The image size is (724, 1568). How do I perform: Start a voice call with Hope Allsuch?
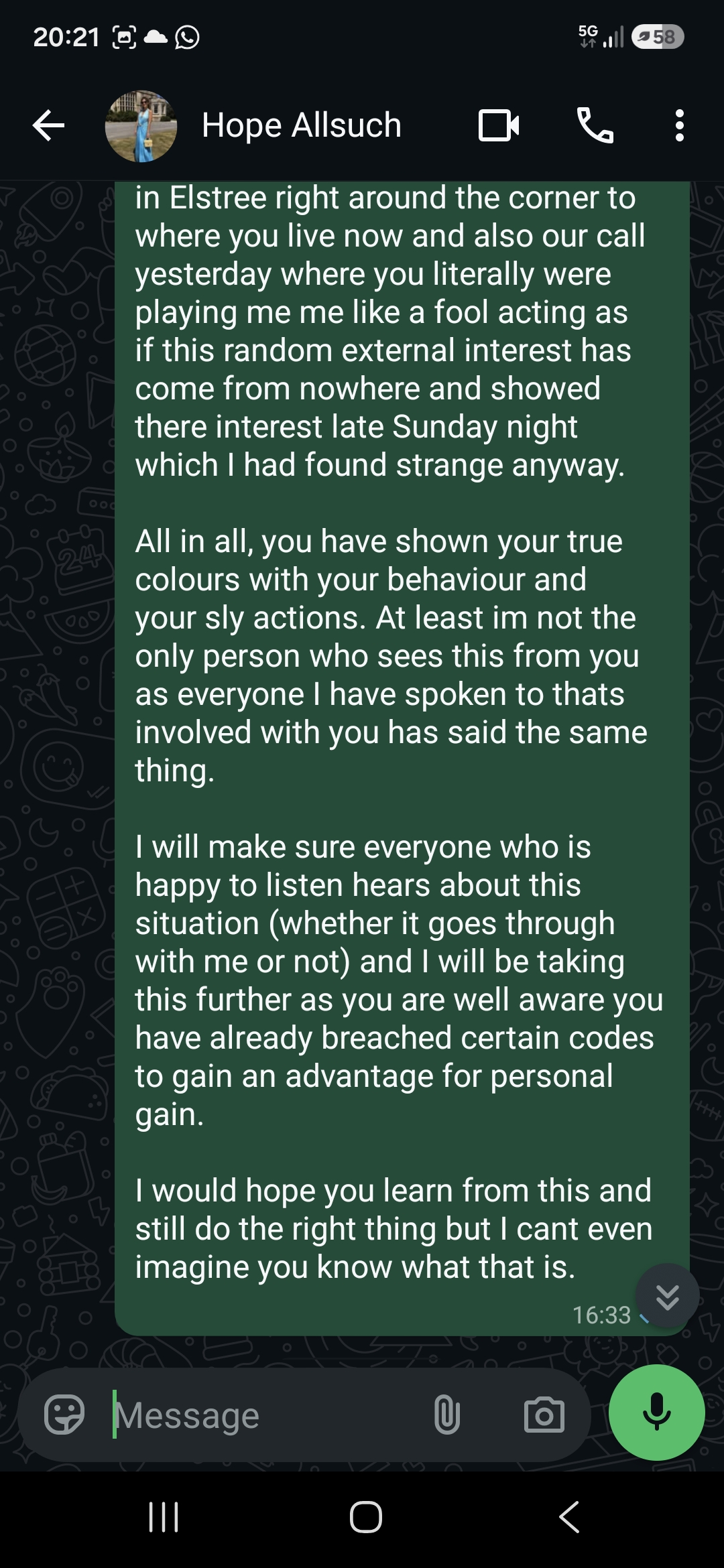595,126
